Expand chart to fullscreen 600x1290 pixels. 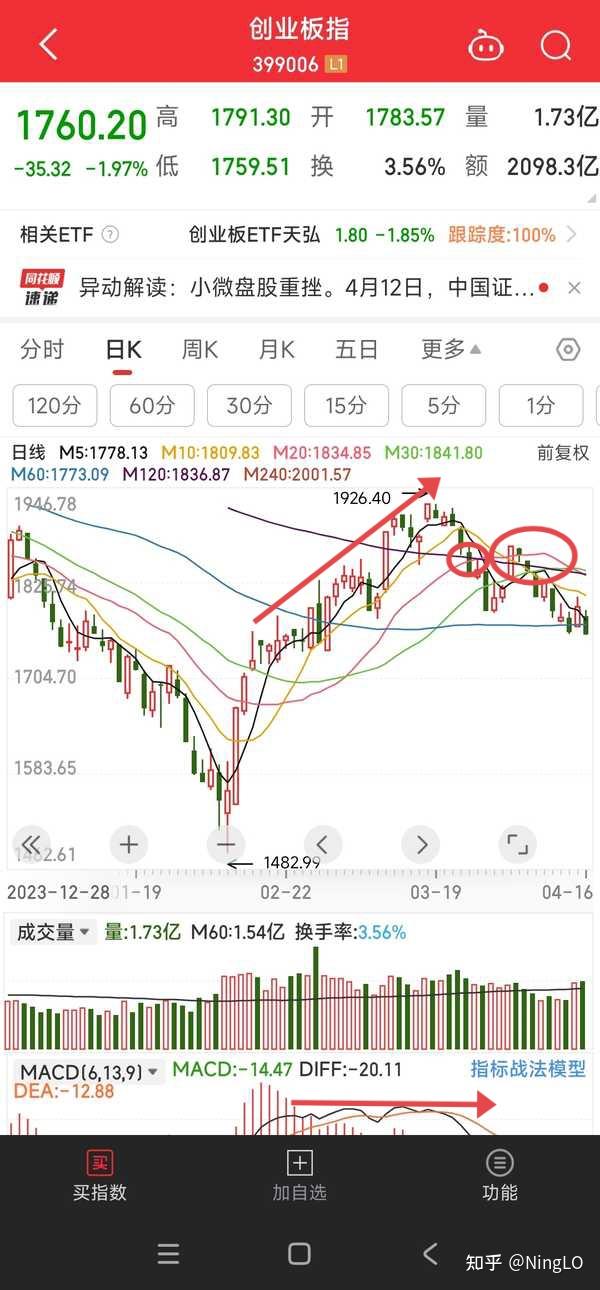click(x=517, y=844)
